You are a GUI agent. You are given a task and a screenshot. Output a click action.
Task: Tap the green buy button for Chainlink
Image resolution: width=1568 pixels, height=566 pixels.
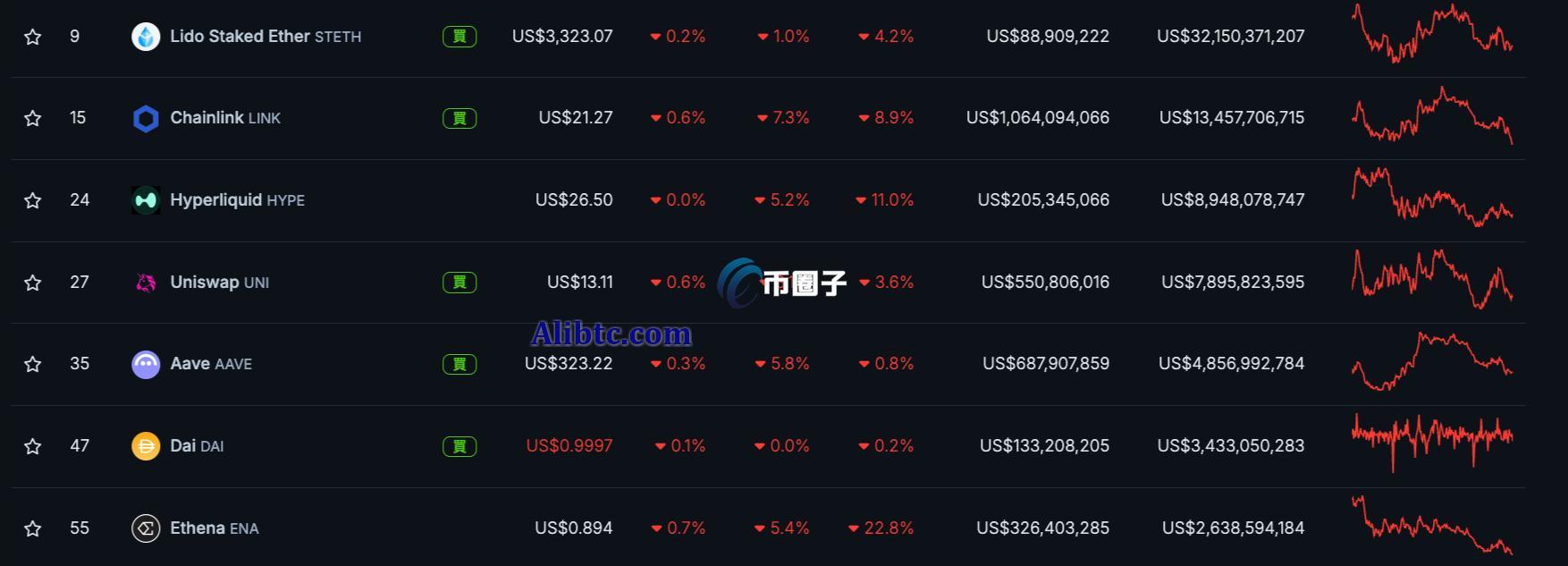tap(459, 118)
